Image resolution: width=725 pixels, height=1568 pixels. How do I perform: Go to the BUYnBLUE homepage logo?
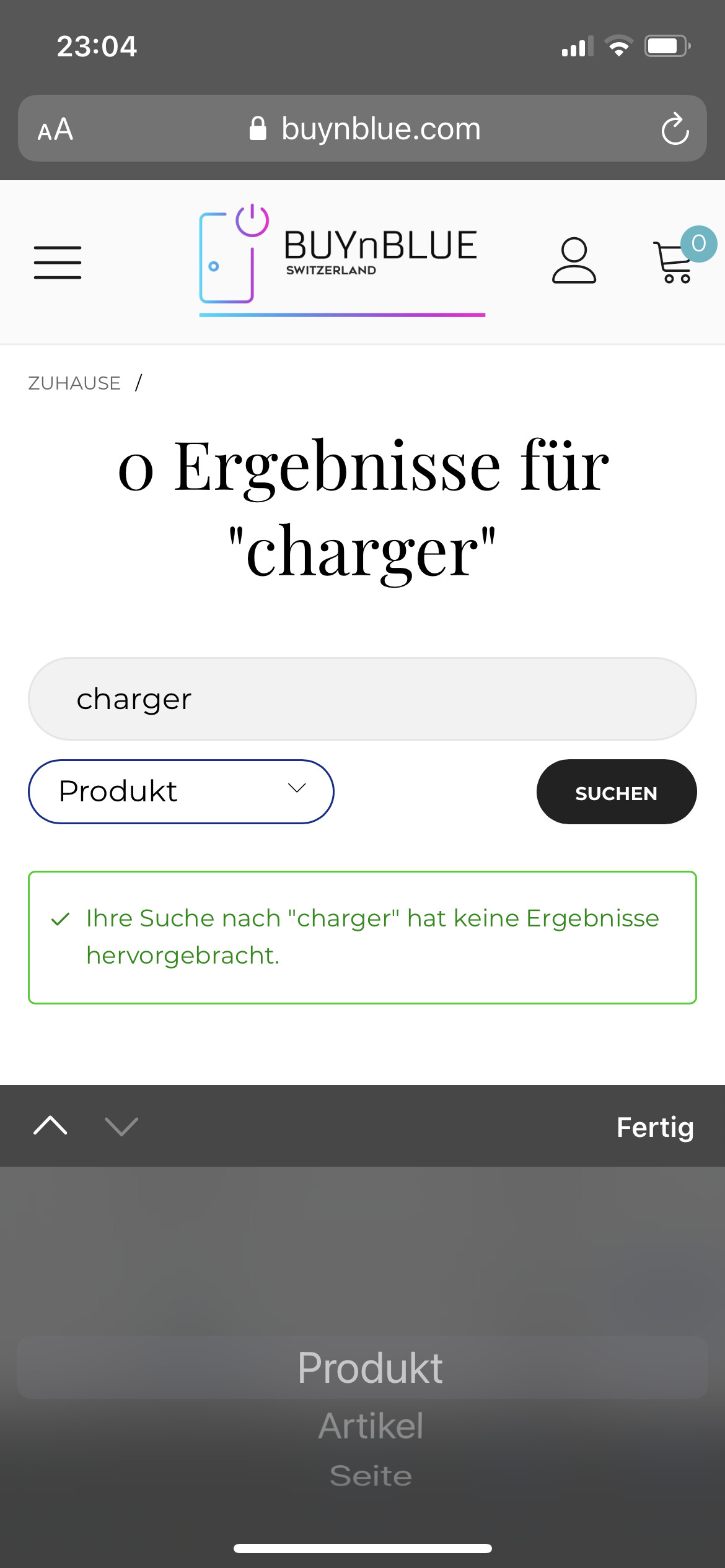click(x=341, y=260)
